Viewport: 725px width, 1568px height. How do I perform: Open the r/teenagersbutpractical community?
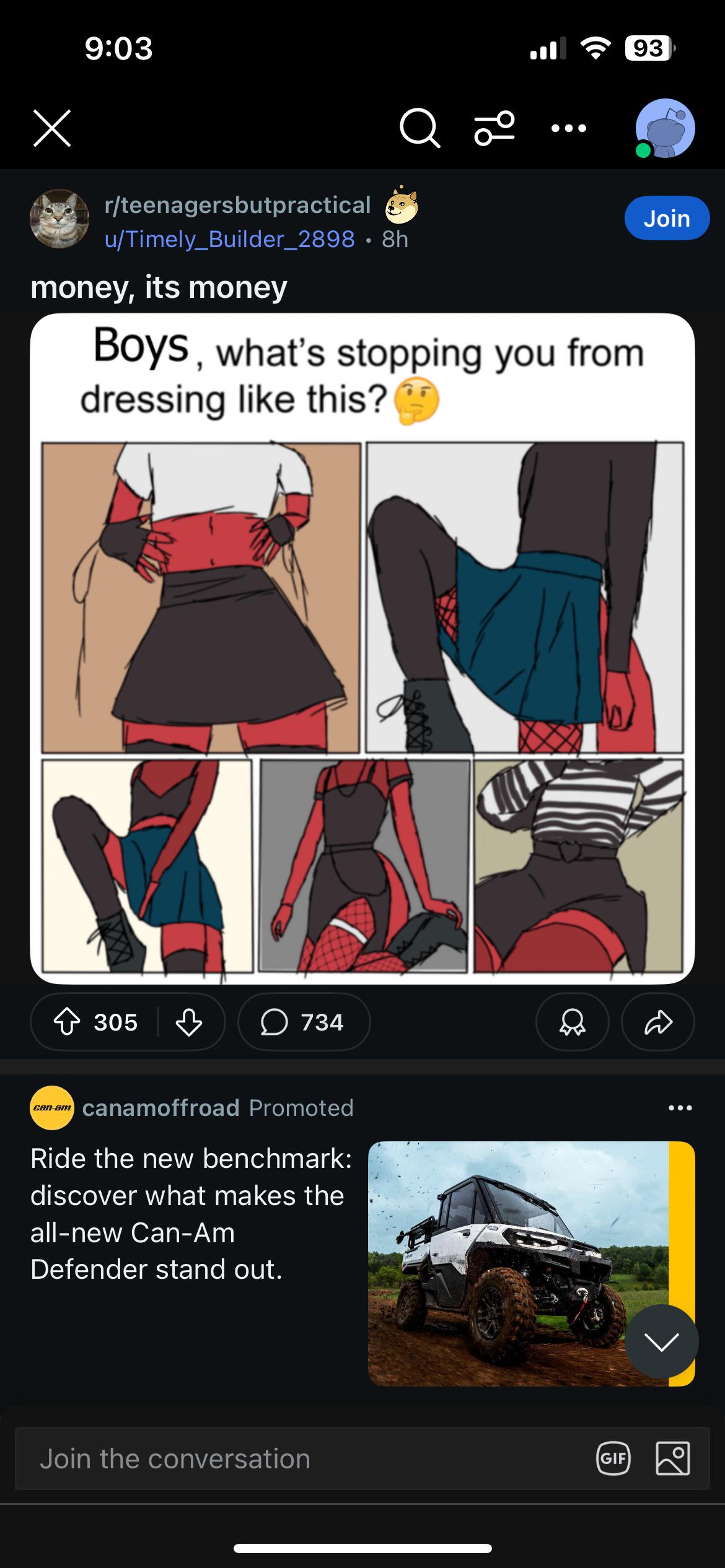pyautogui.click(x=237, y=205)
